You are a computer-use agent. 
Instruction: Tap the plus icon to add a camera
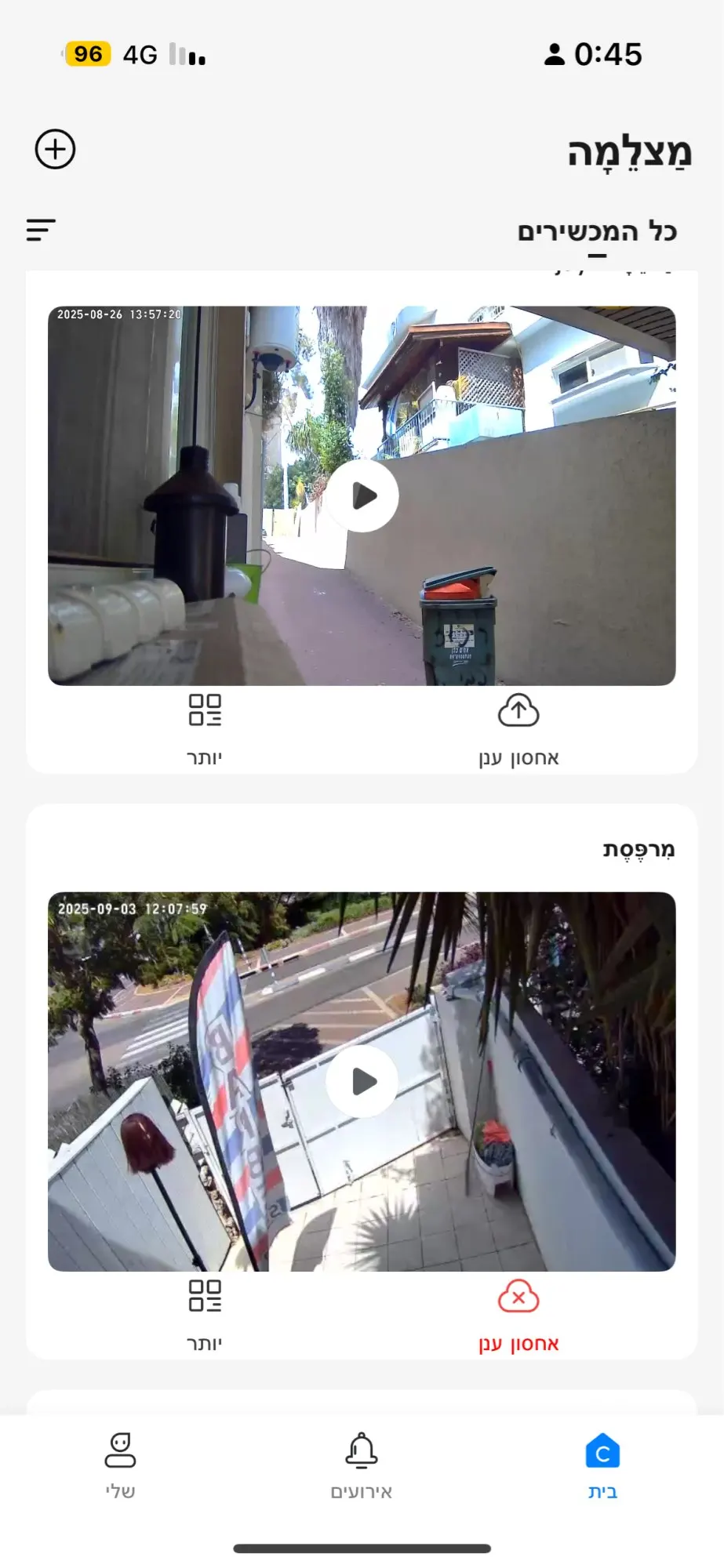pos(54,149)
